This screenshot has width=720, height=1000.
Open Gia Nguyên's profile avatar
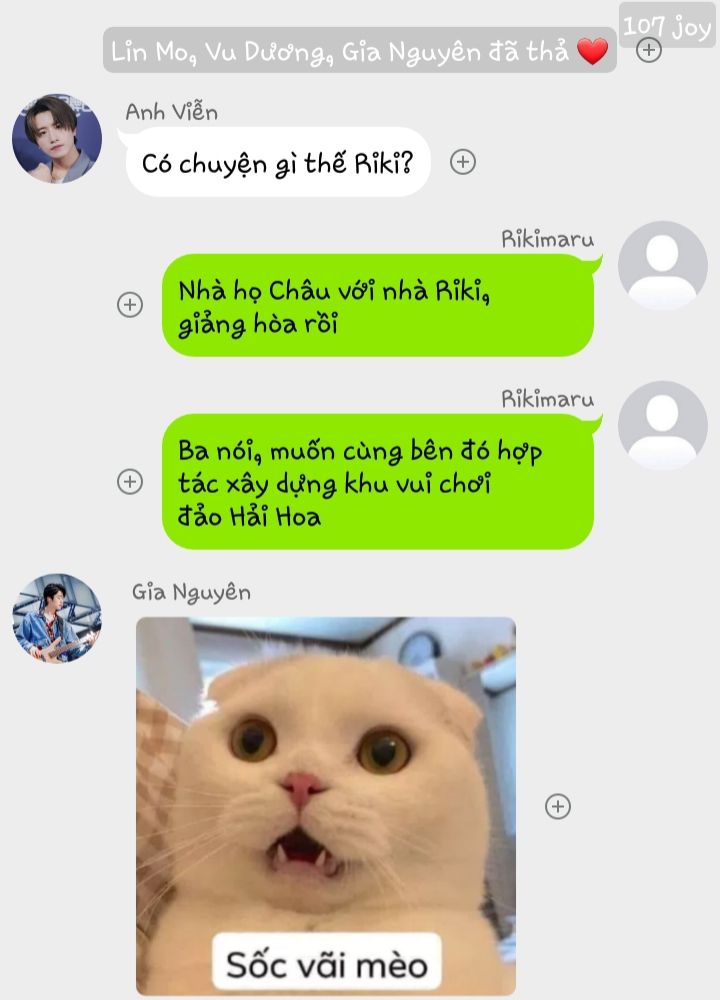tap(57, 618)
